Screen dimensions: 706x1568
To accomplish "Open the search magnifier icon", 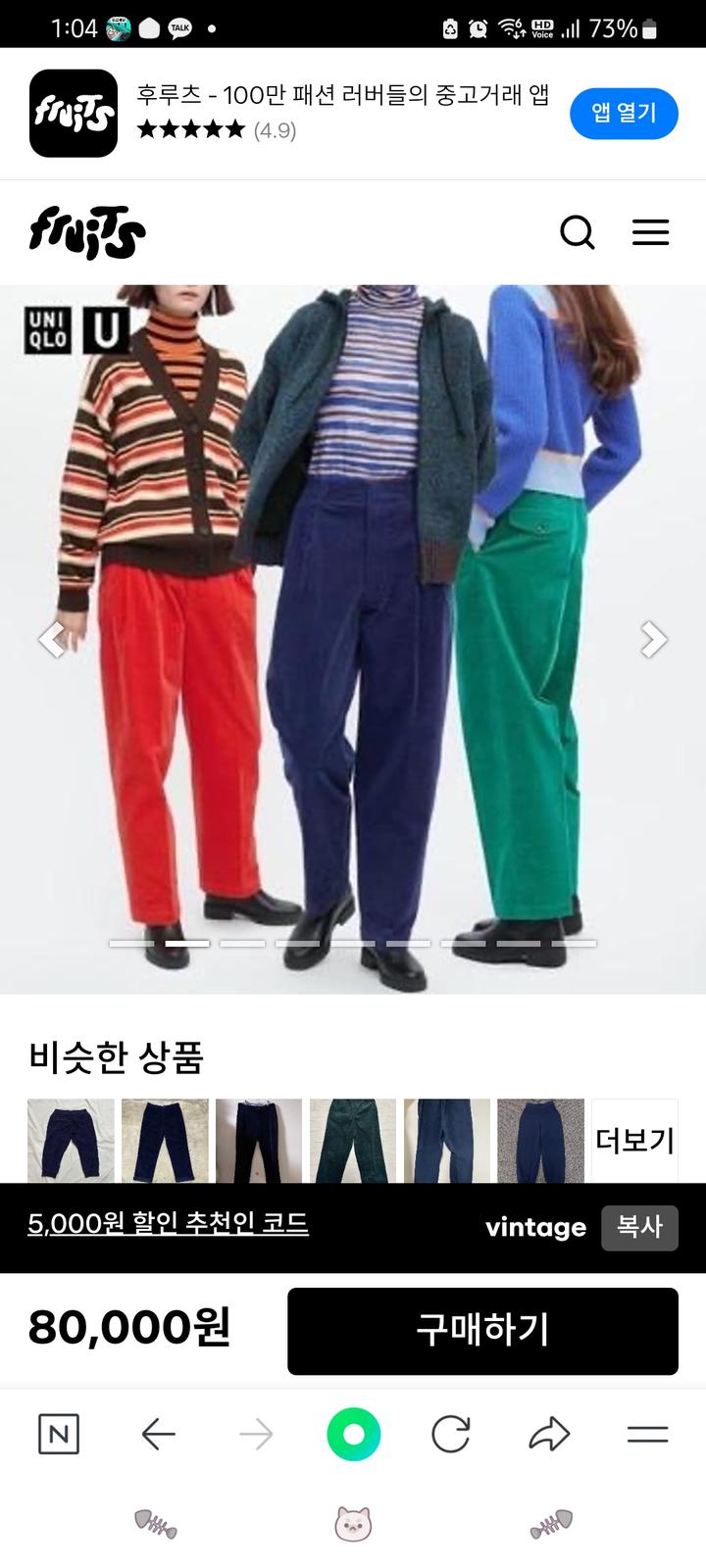I will (x=577, y=233).
